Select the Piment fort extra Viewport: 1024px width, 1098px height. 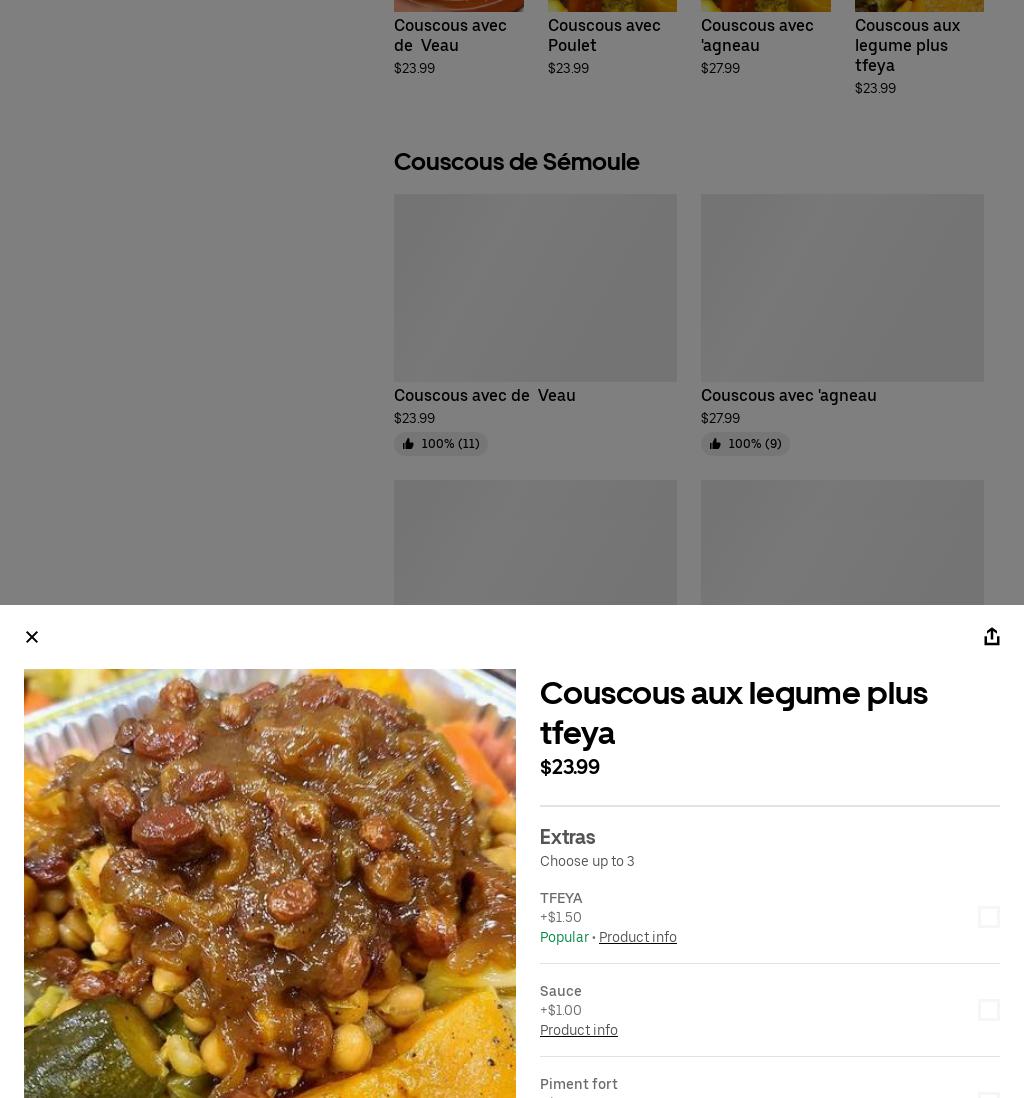tap(579, 1084)
